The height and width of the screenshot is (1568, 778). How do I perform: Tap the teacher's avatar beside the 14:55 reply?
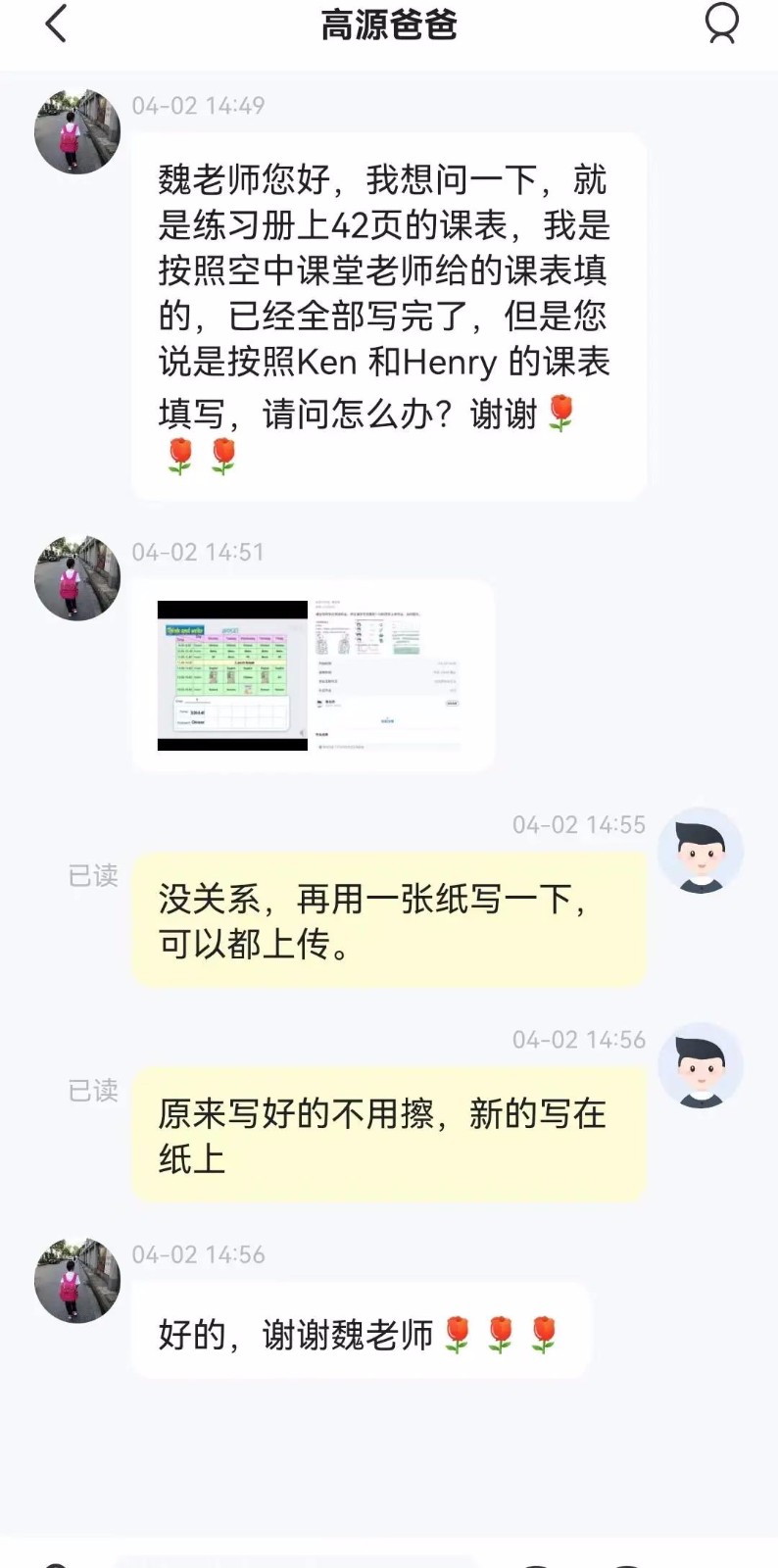[700, 850]
